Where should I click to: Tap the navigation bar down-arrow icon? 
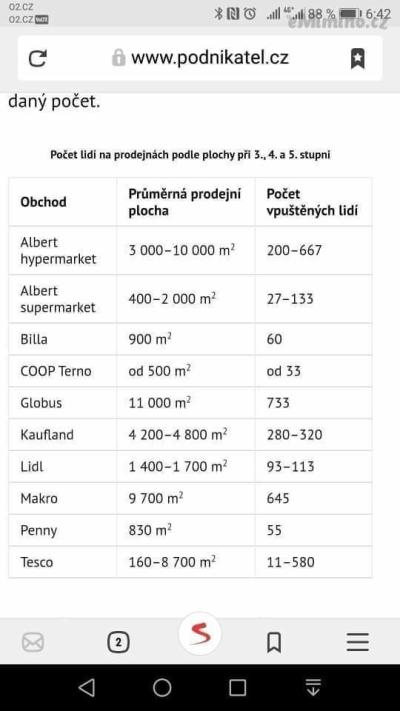click(x=313, y=687)
